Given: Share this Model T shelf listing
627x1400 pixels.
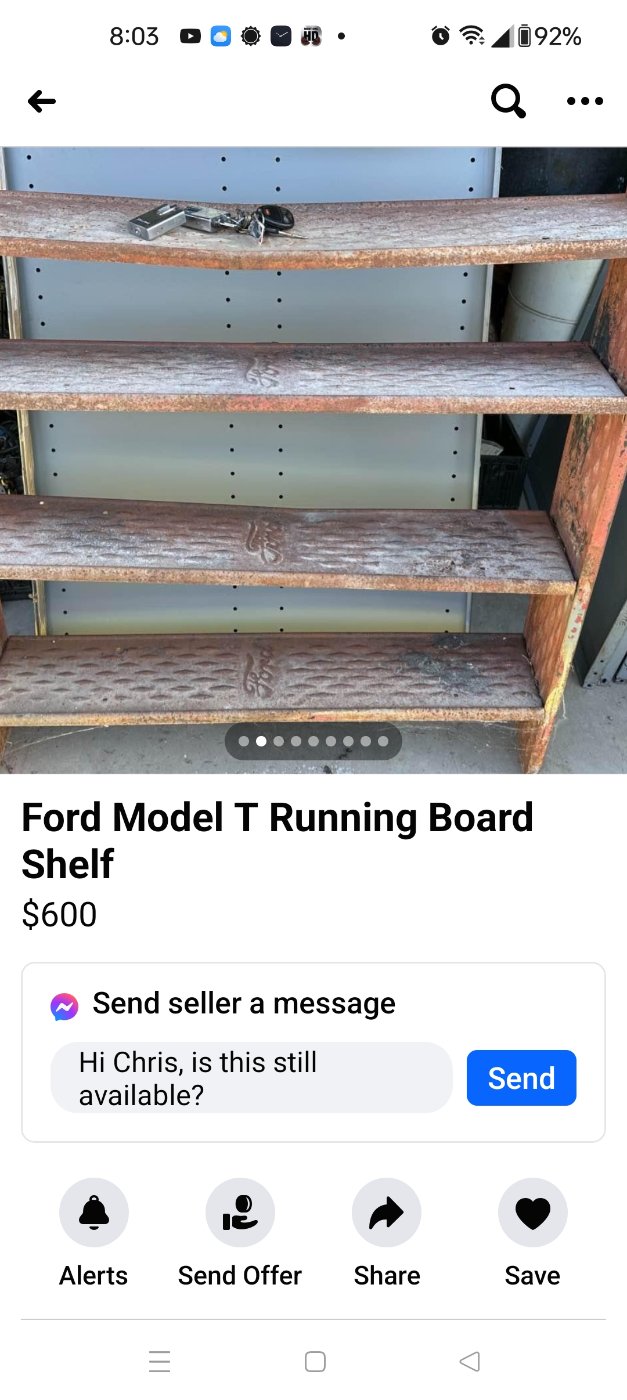Looking at the screenshot, I should 387,1213.
